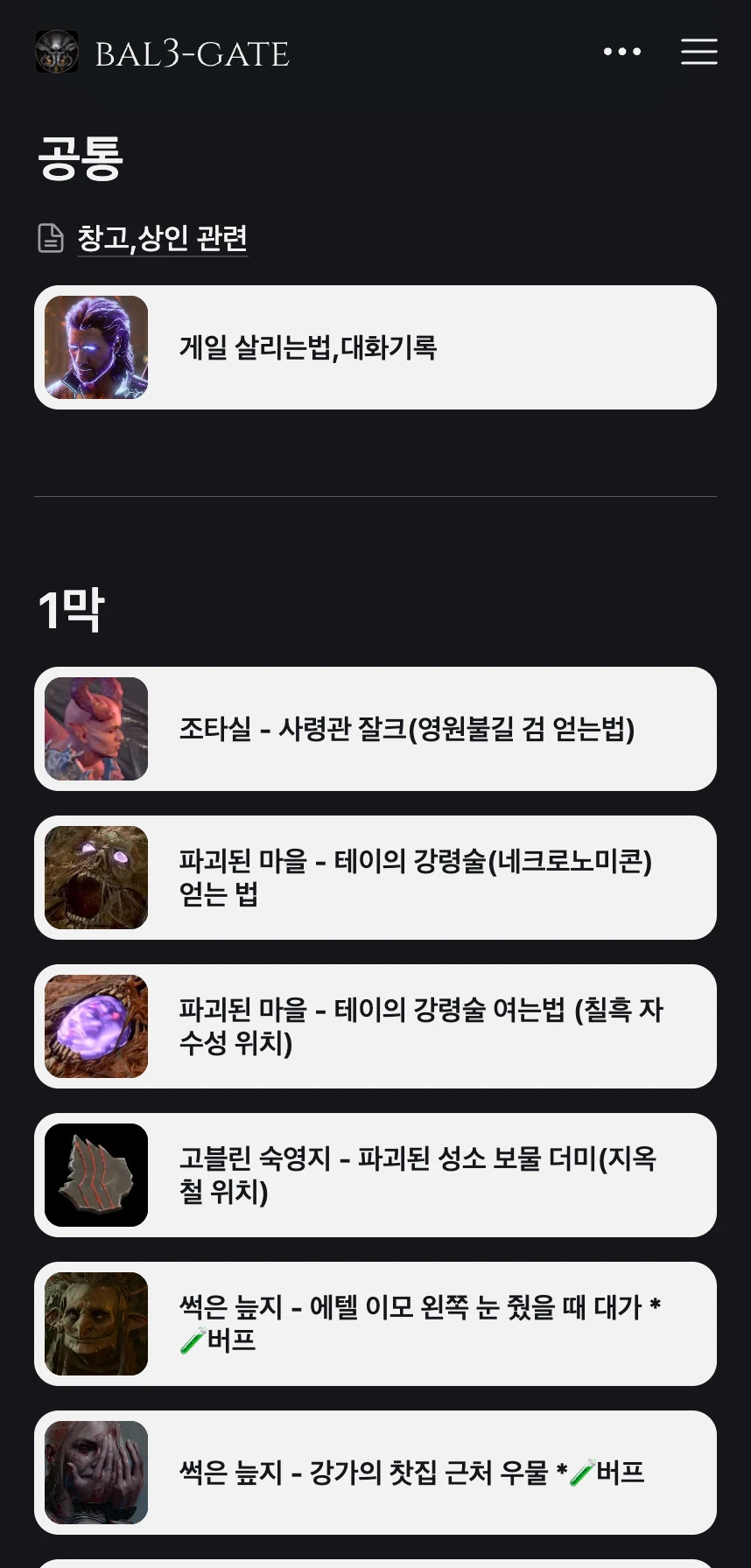
Task: Open the hamburger menu
Action: 698,52
